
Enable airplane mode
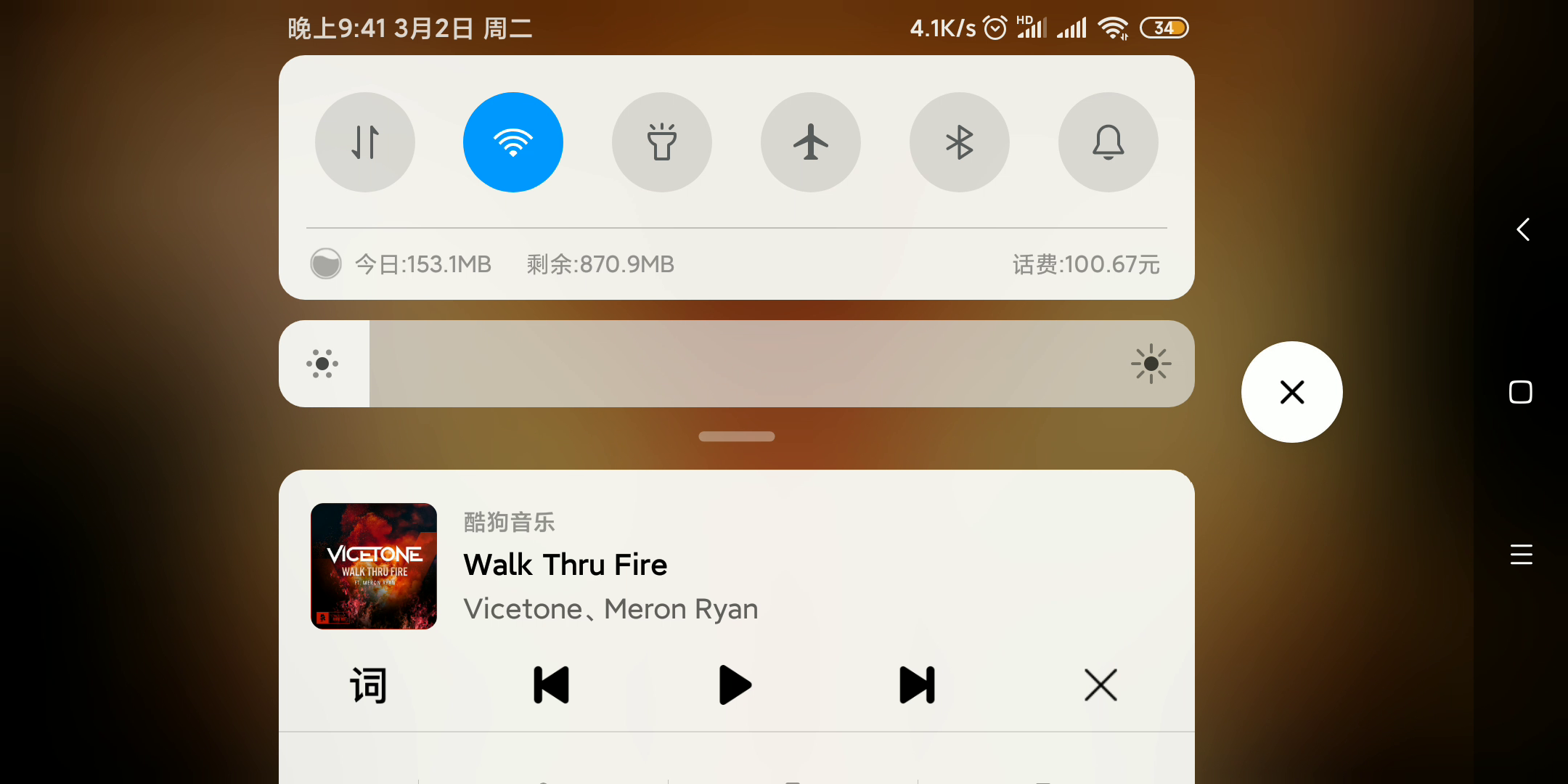click(811, 142)
